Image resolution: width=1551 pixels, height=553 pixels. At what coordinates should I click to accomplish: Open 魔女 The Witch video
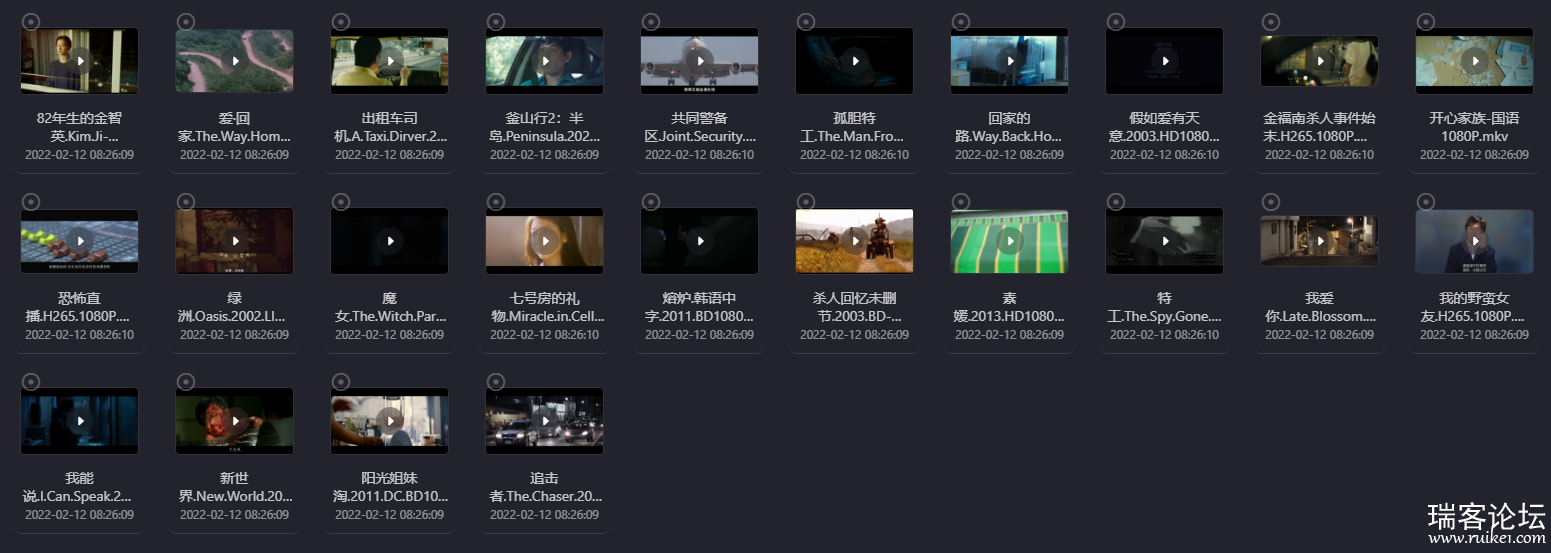point(390,241)
